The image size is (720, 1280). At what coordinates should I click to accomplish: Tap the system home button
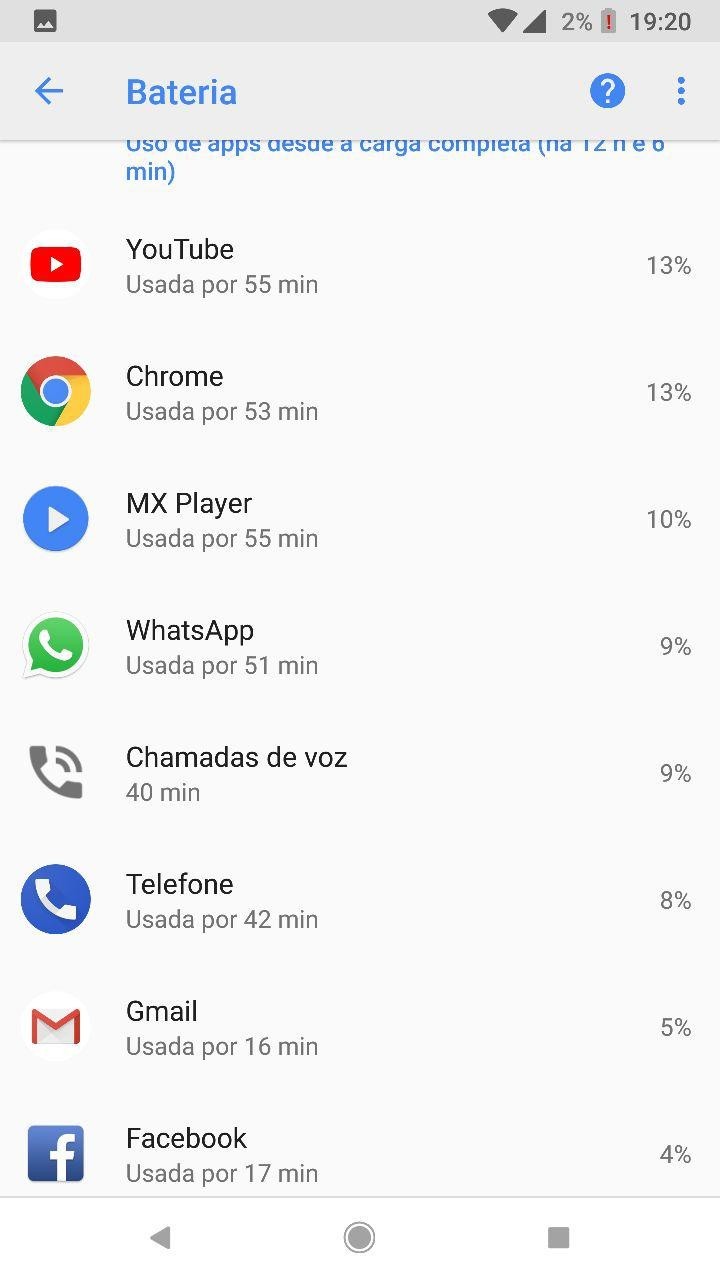[x=360, y=1238]
